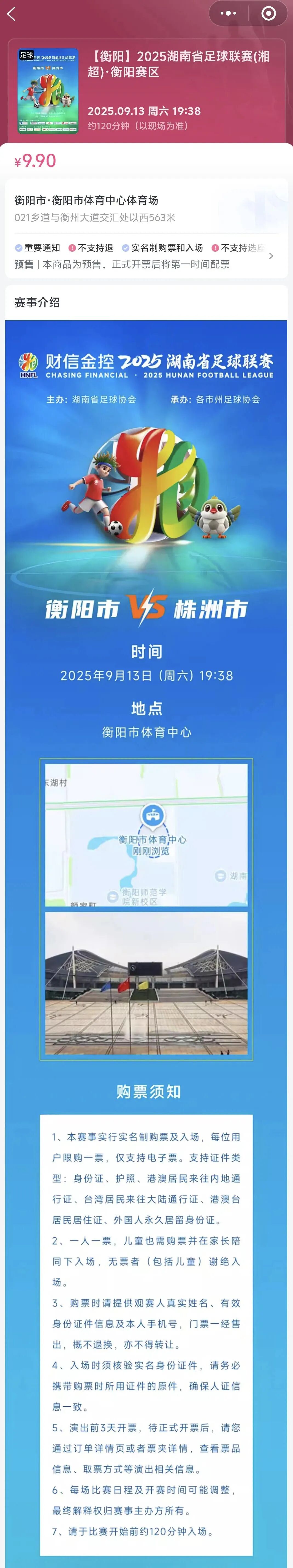
Task: Go back using the top-left arrow
Action: 11,14
